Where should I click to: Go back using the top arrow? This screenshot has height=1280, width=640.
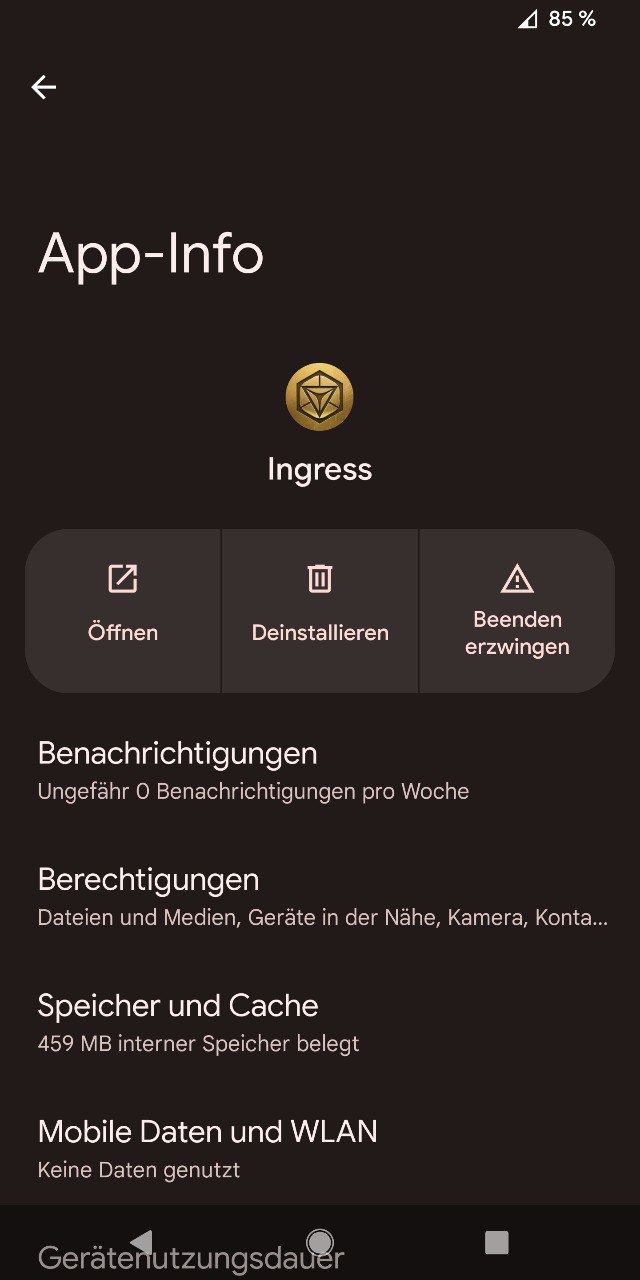(43, 88)
